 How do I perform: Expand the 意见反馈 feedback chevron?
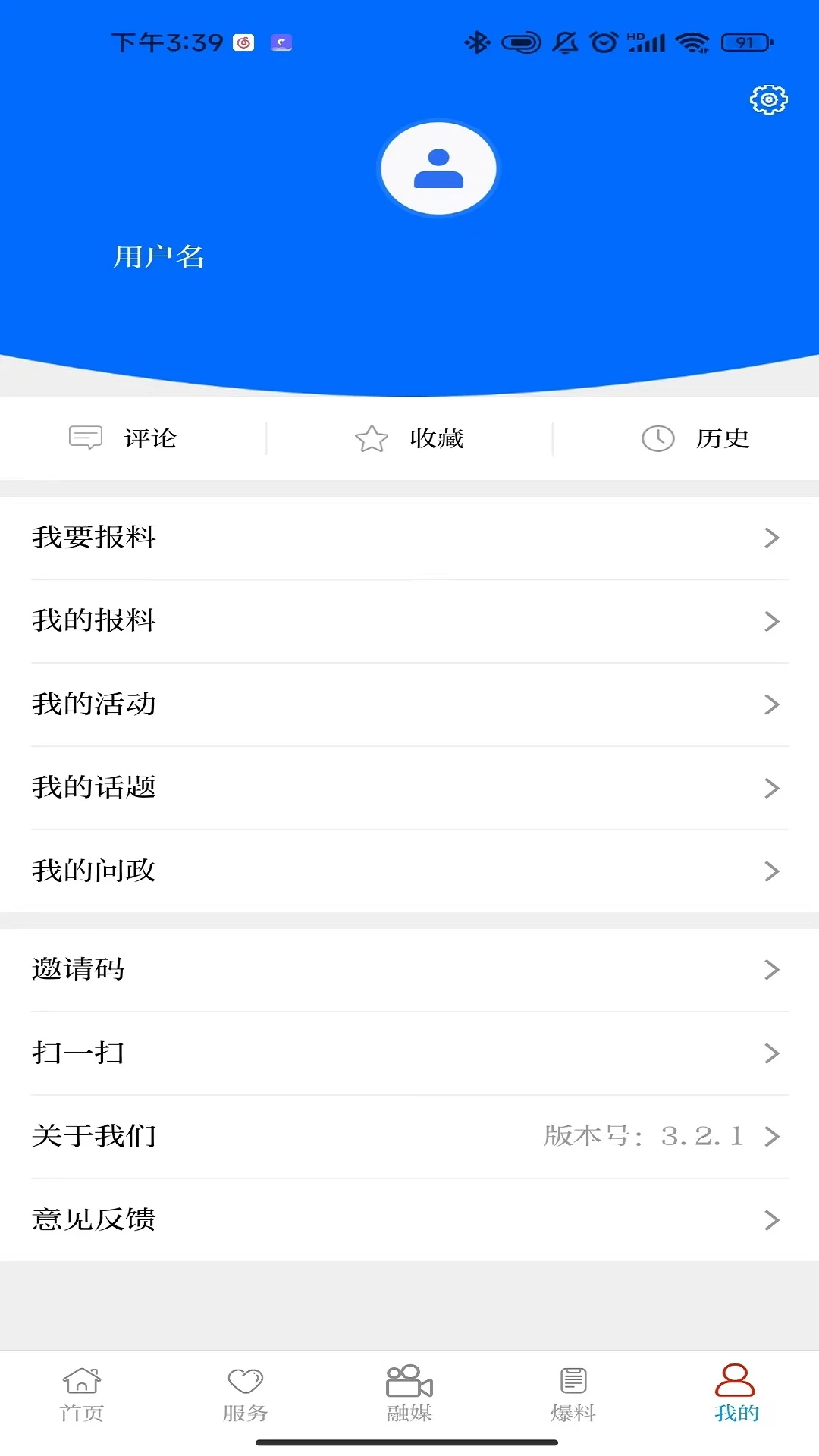773,1220
